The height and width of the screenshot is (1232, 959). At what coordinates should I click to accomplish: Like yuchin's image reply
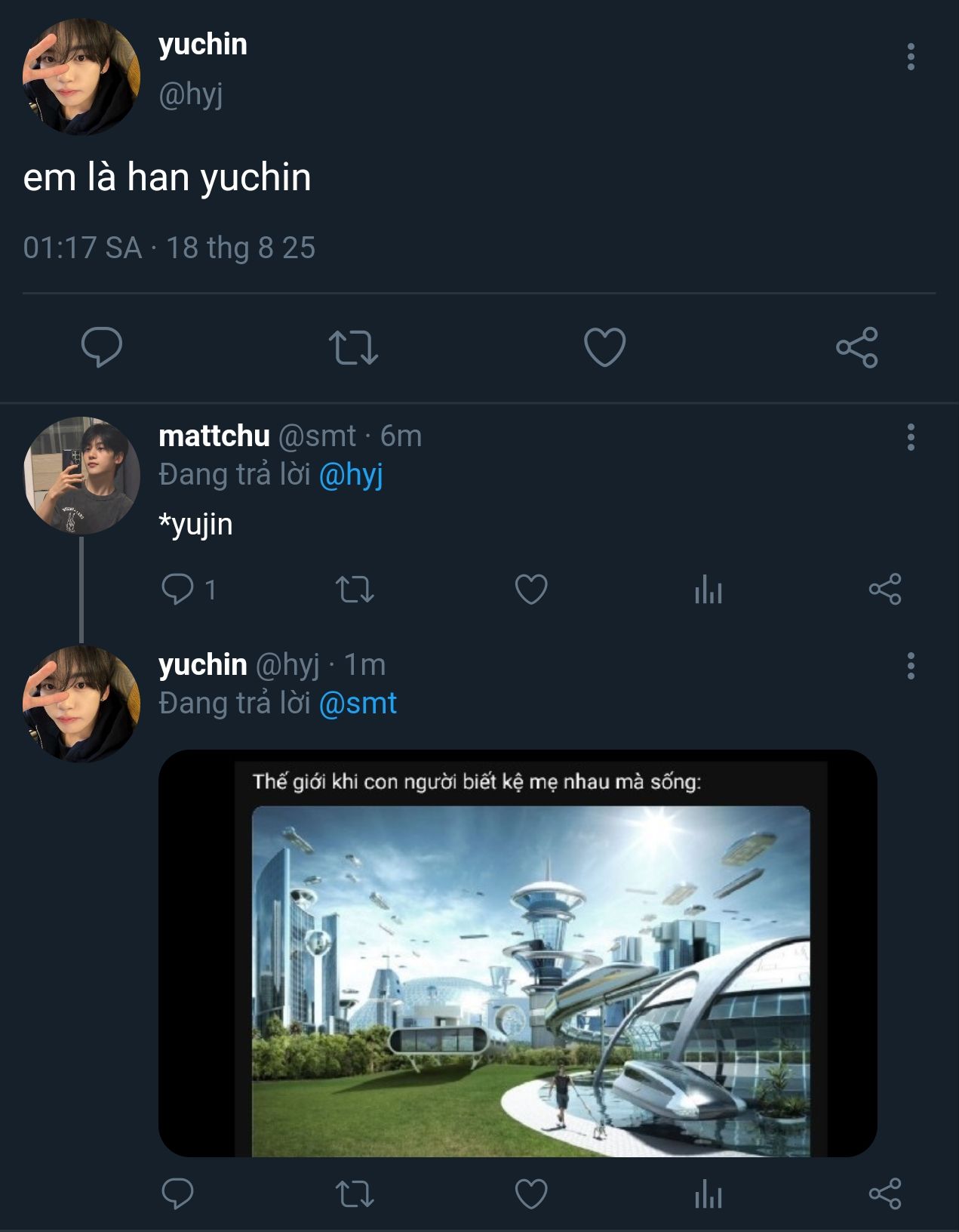coord(530,1194)
